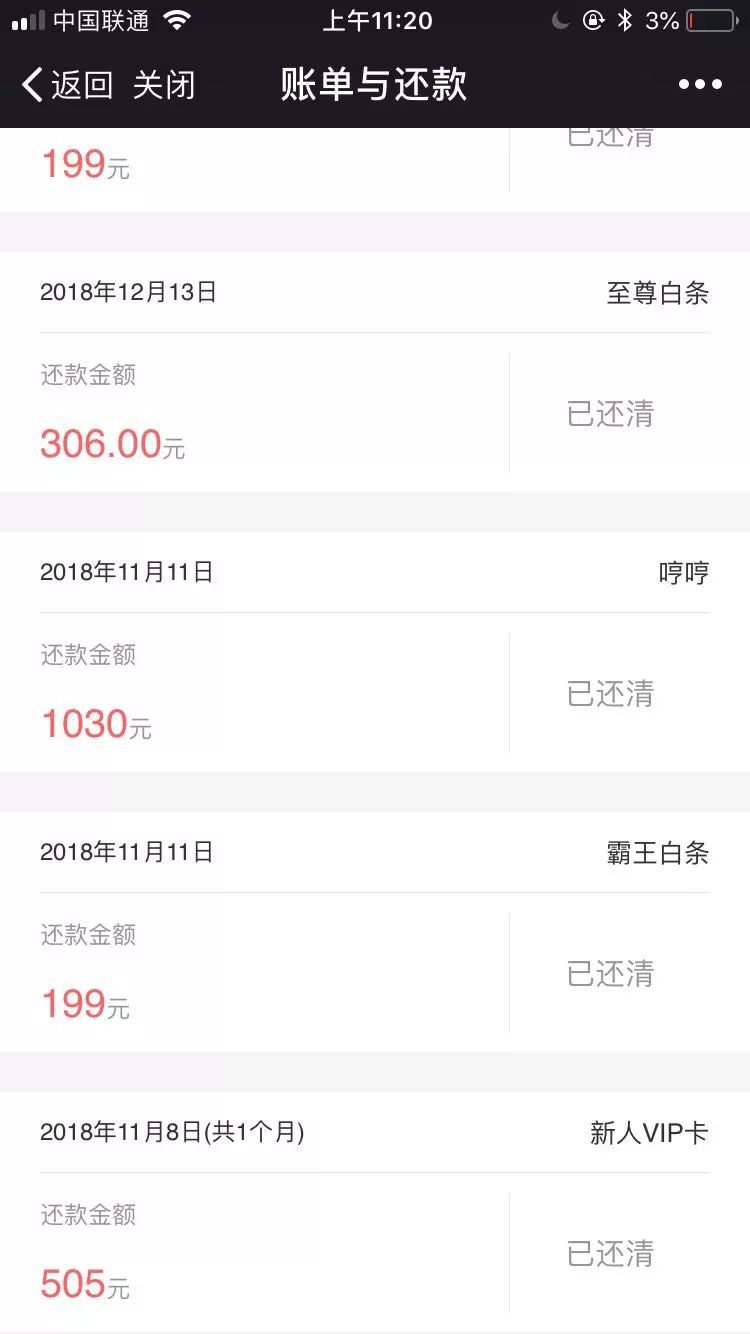Open the 新人VIP卡 505元 bill

click(374, 1212)
